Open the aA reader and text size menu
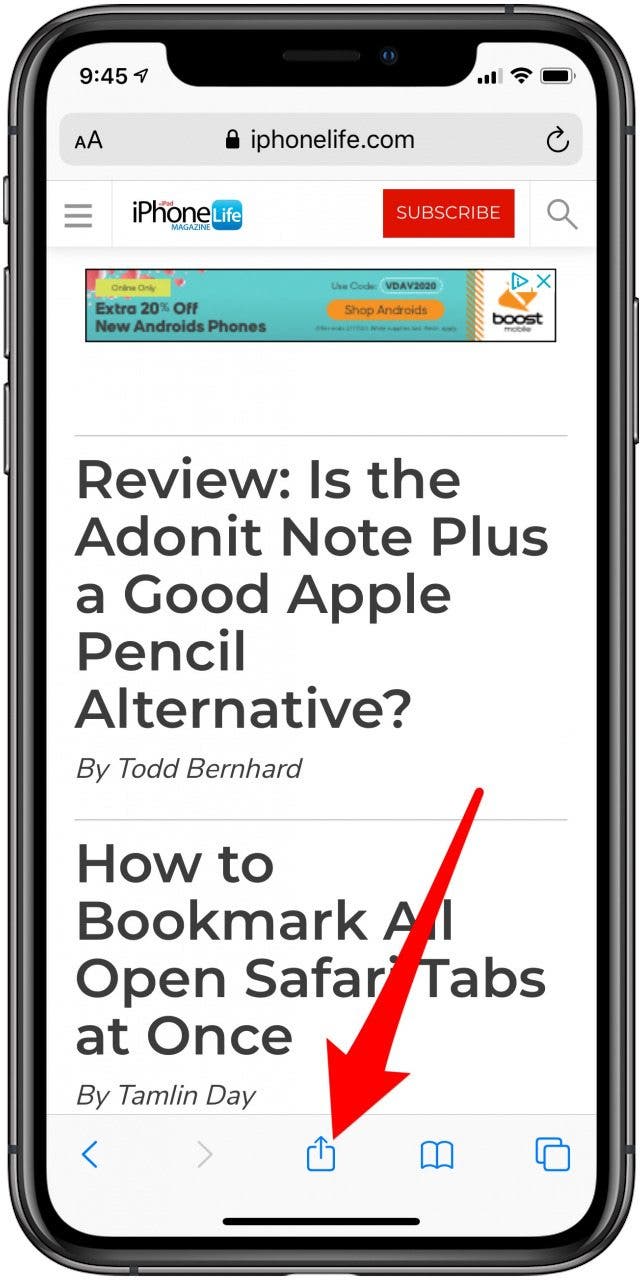The image size is (642, 1280). pos(89,141)
